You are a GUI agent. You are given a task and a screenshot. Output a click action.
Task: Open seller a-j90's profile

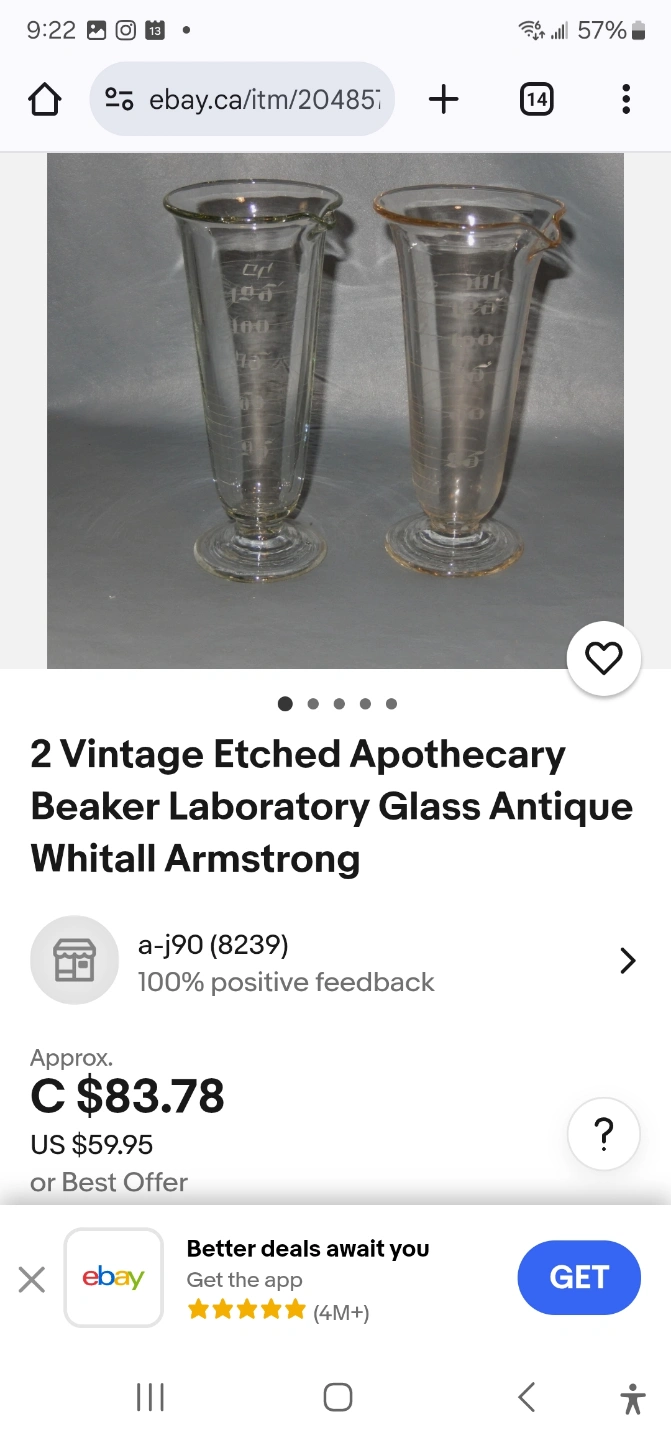click(335, 961)
